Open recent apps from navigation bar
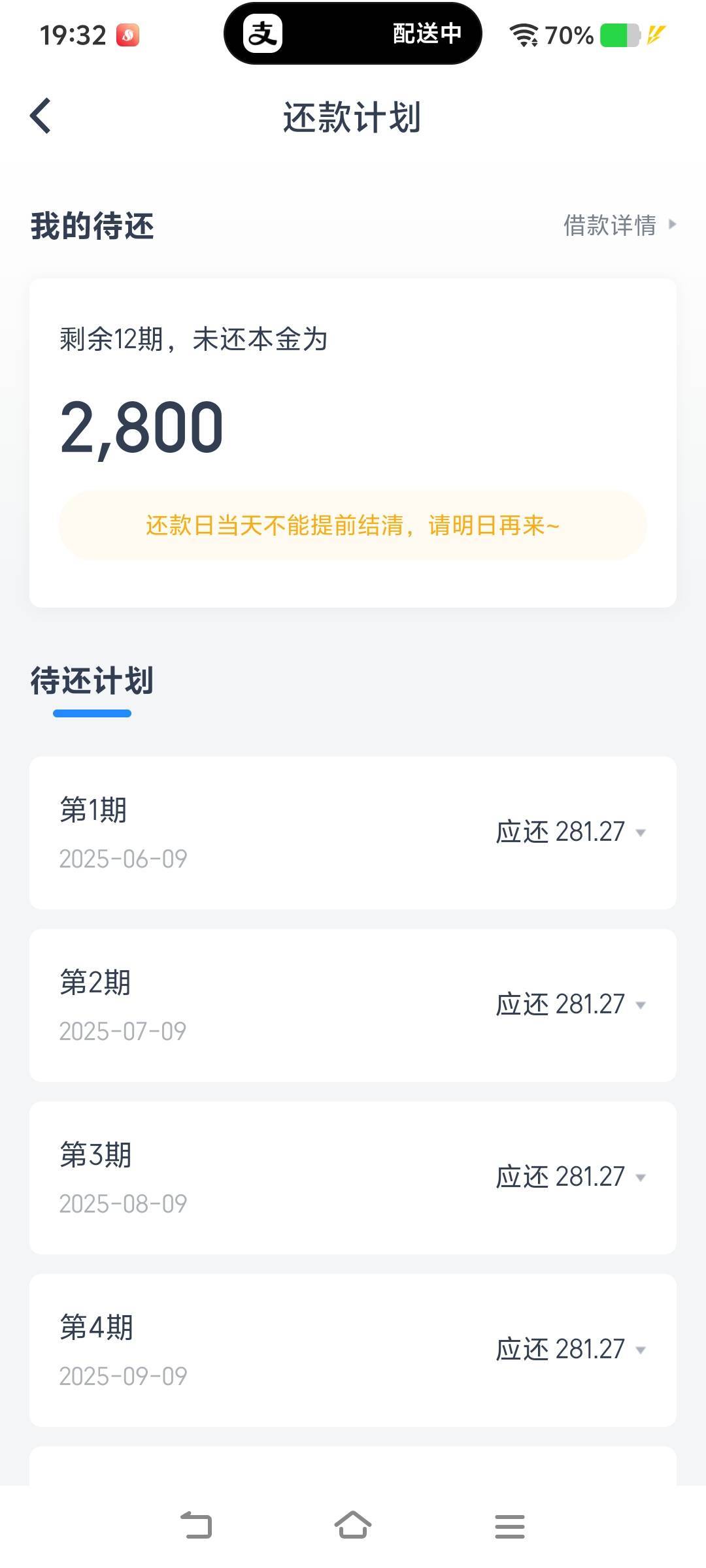The height and width of the screenshot is (1568, 706). click(x=510, y=1526)
